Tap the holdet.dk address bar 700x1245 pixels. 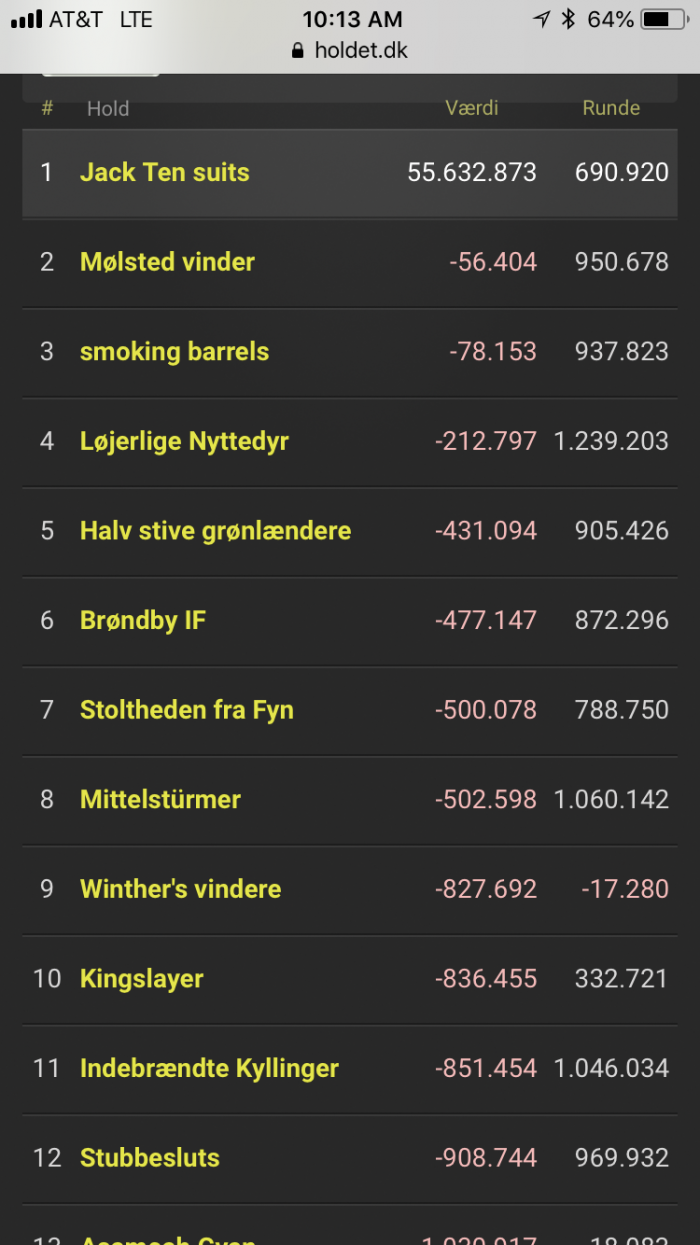tap(350, 50)
